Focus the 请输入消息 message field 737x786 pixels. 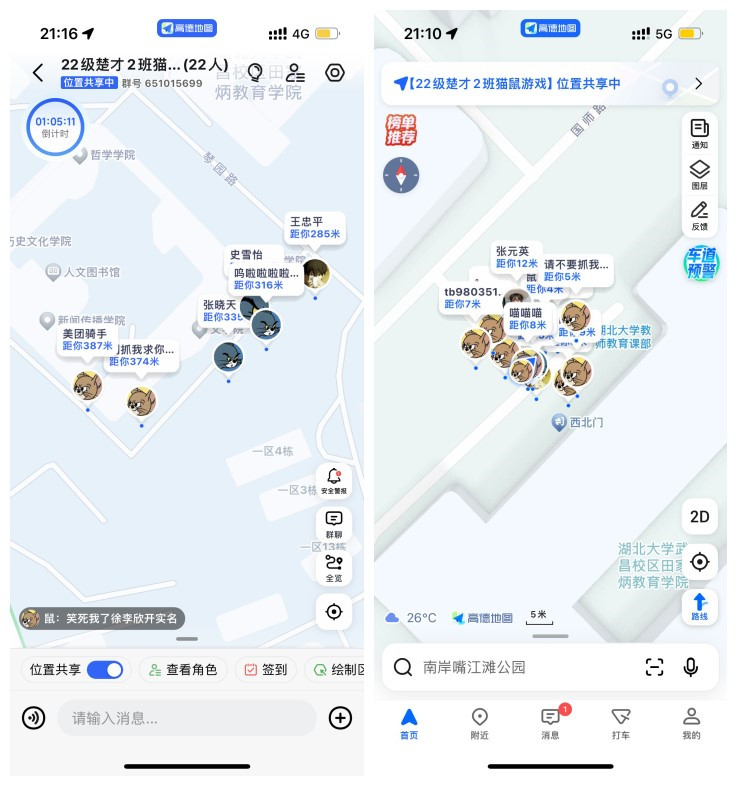pos(186,718)
